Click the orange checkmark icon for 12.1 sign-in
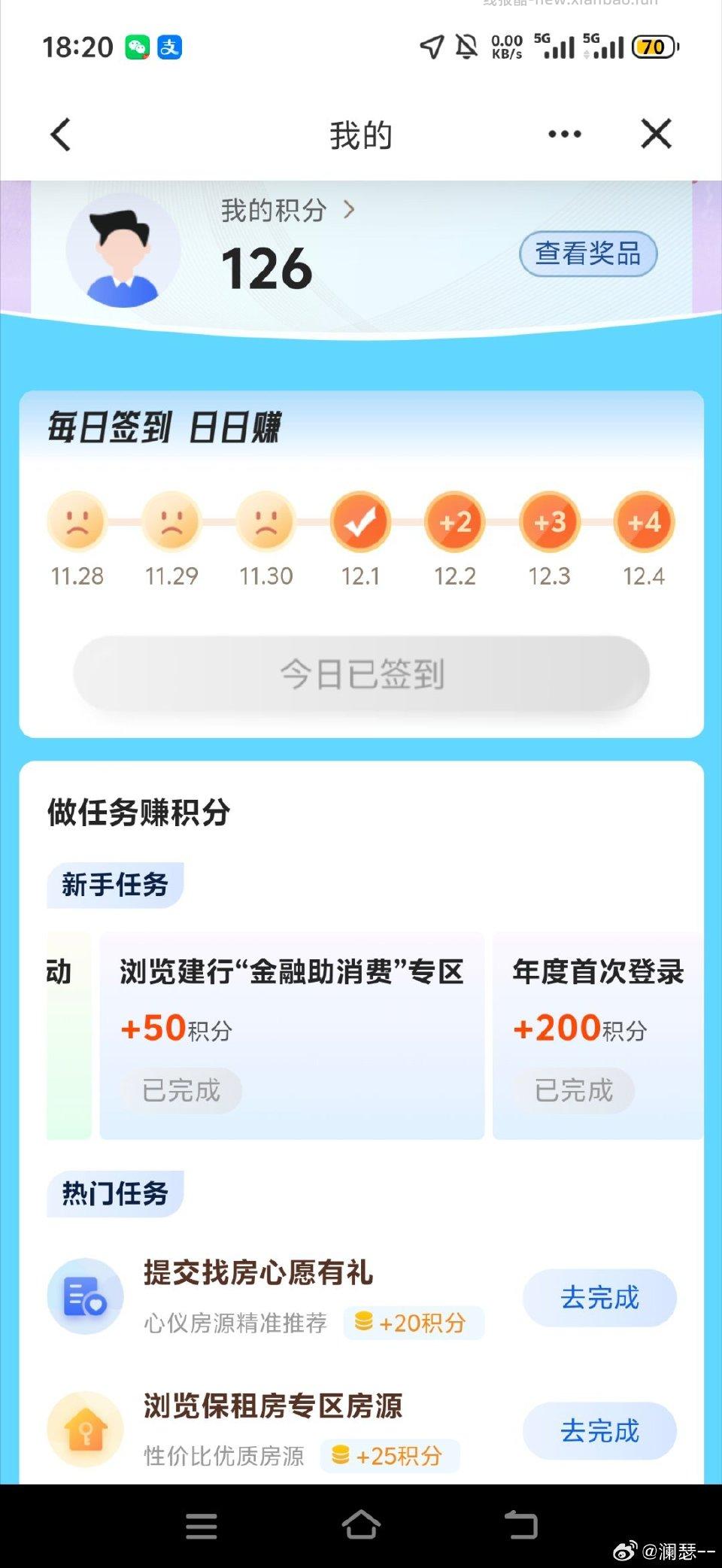The width and height of the screenshot is (722, 1568). 361,522
